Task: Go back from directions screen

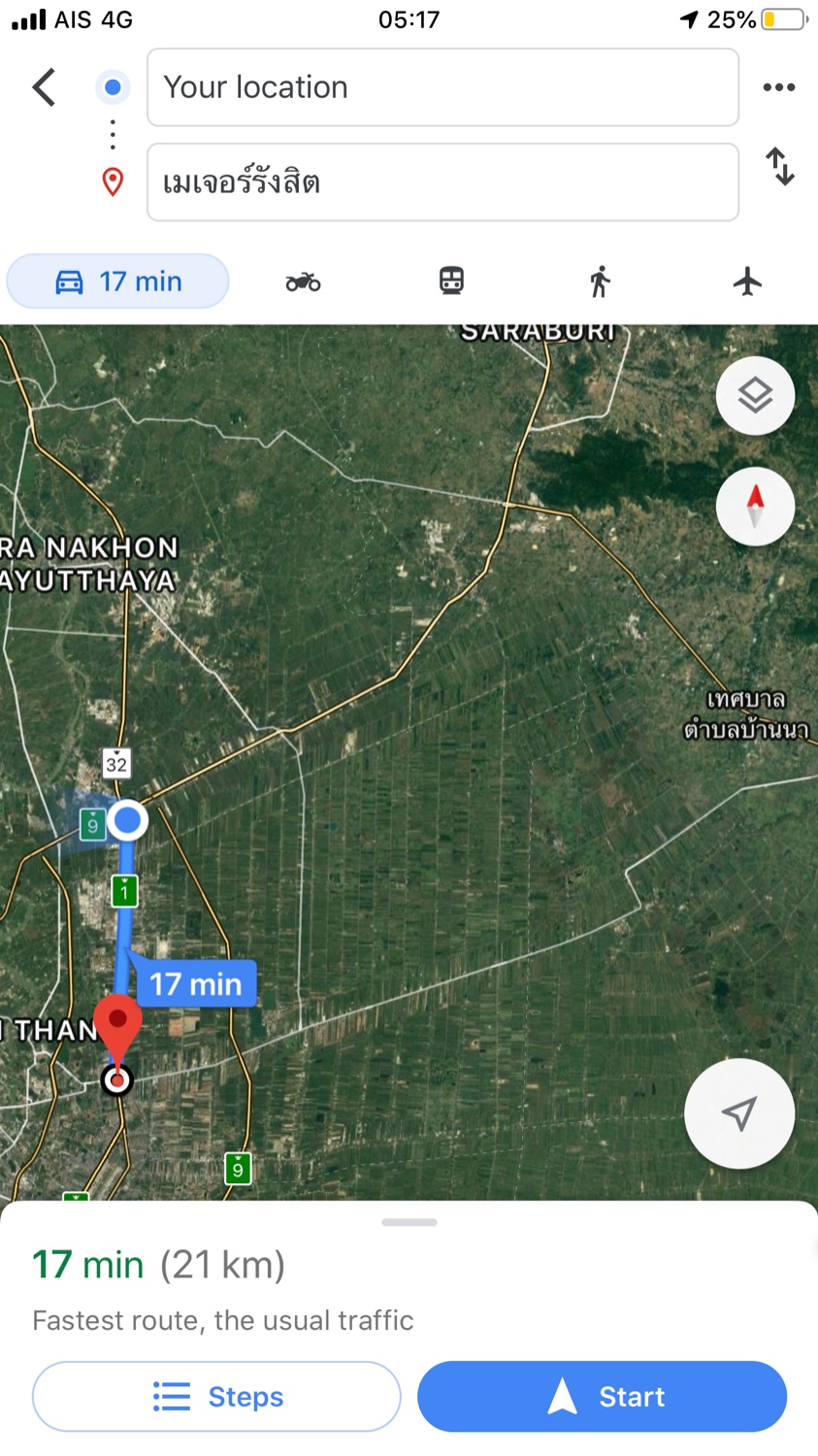Action: (x=44, y=87)
